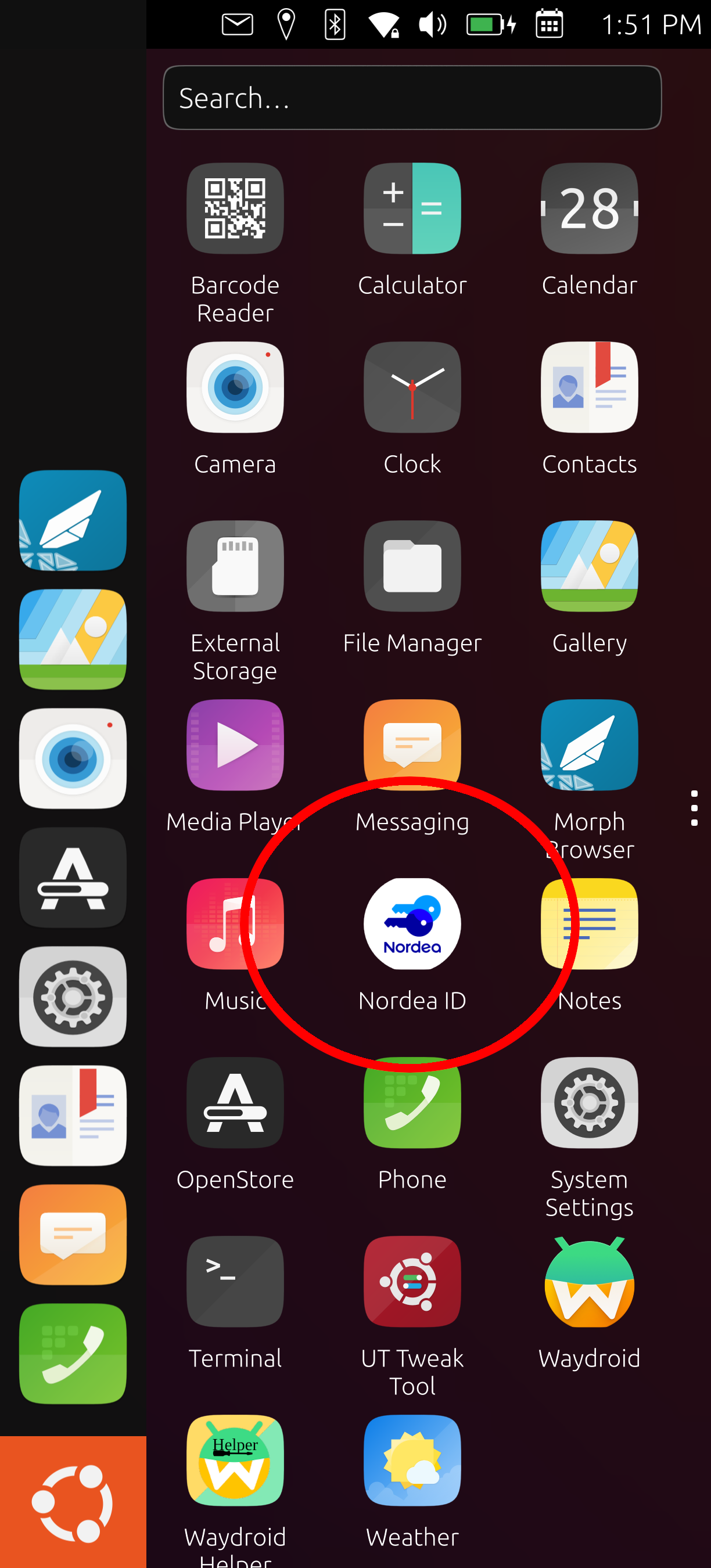Tap the Search field at the top
Screen dimensions: 711x1568
411,98
